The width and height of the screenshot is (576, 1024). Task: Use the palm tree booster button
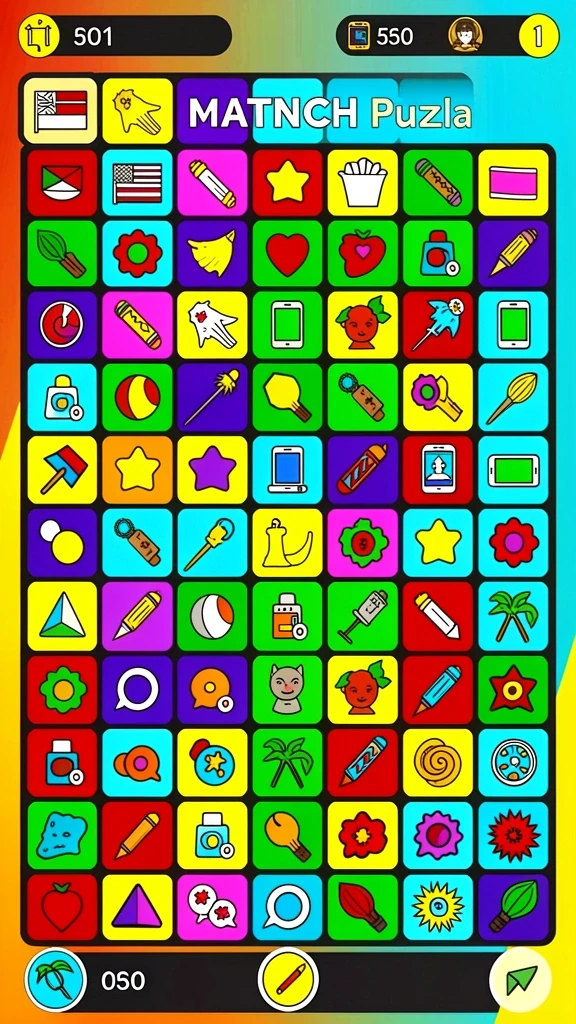pyautogui.click(x=56, y=980)
